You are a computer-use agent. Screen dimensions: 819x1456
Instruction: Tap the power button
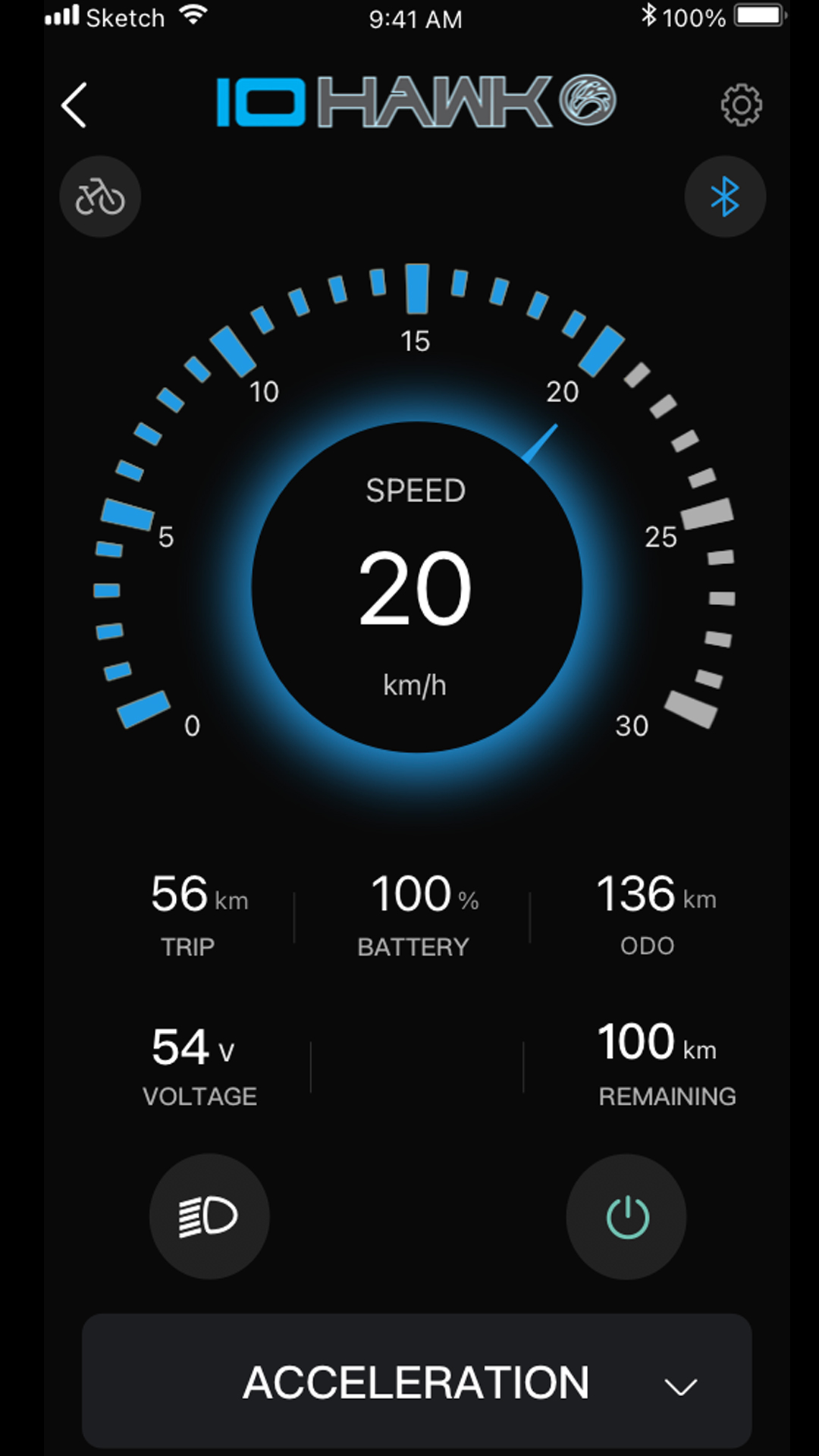(x=626, y=1216)
